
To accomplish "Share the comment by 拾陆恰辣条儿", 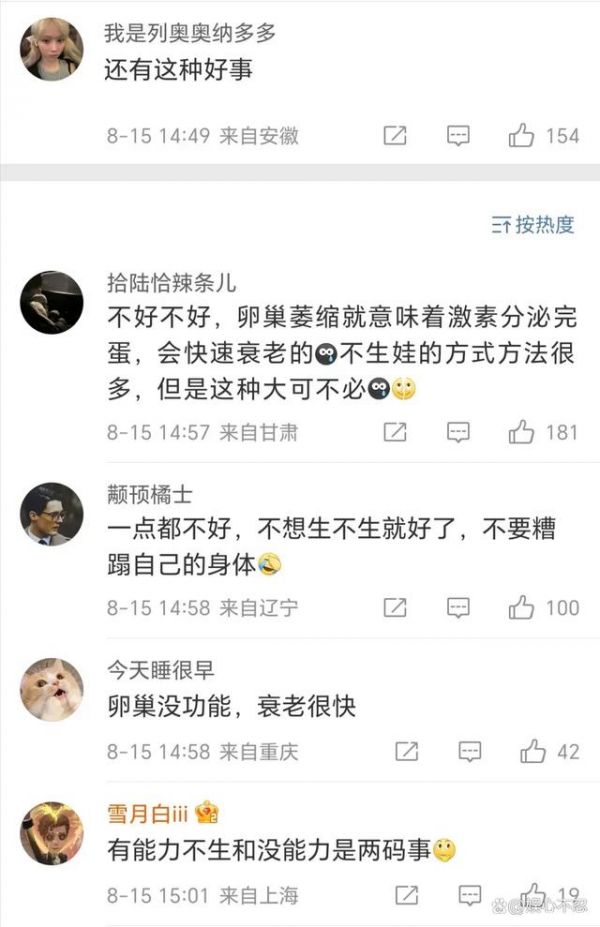I will coord(395,432).
